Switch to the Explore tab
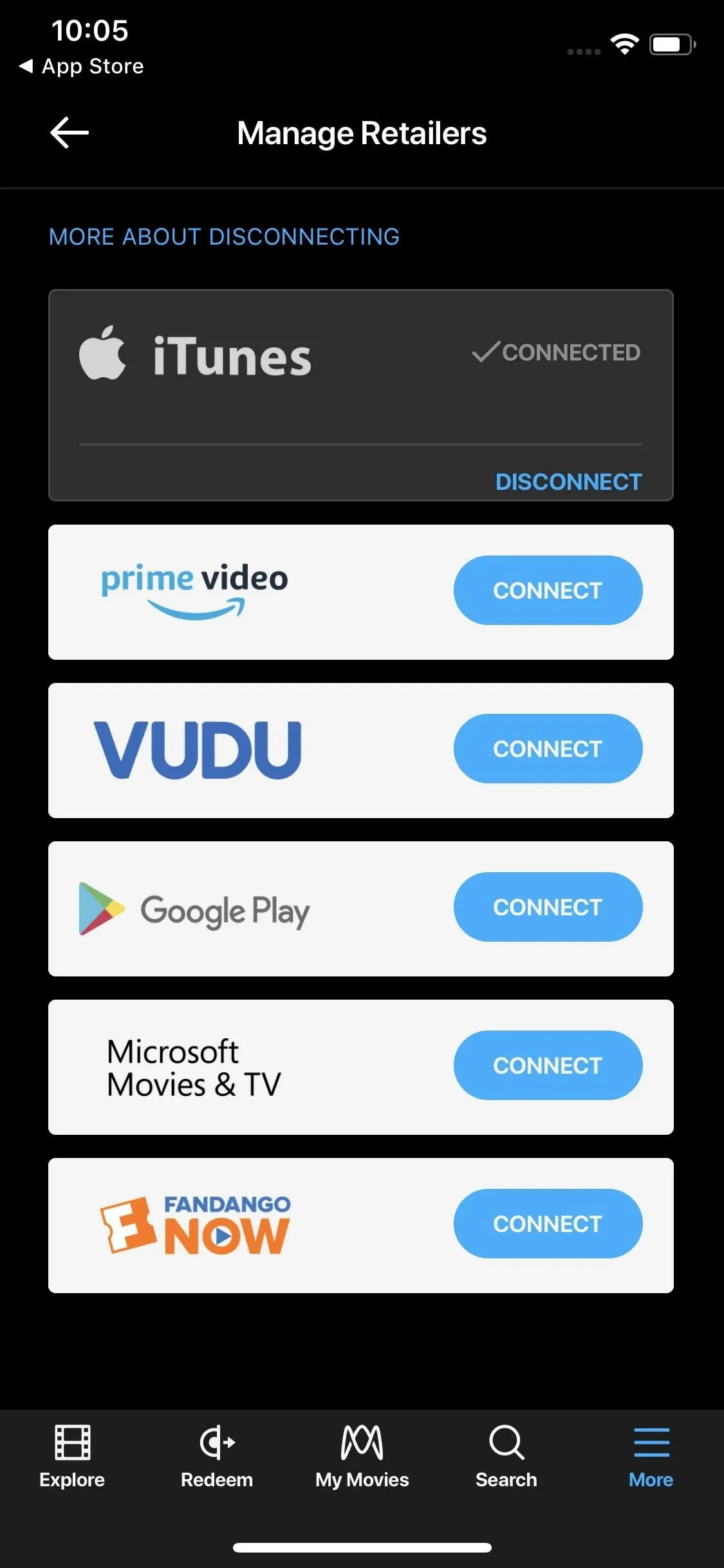 [x=72, y=1457]
